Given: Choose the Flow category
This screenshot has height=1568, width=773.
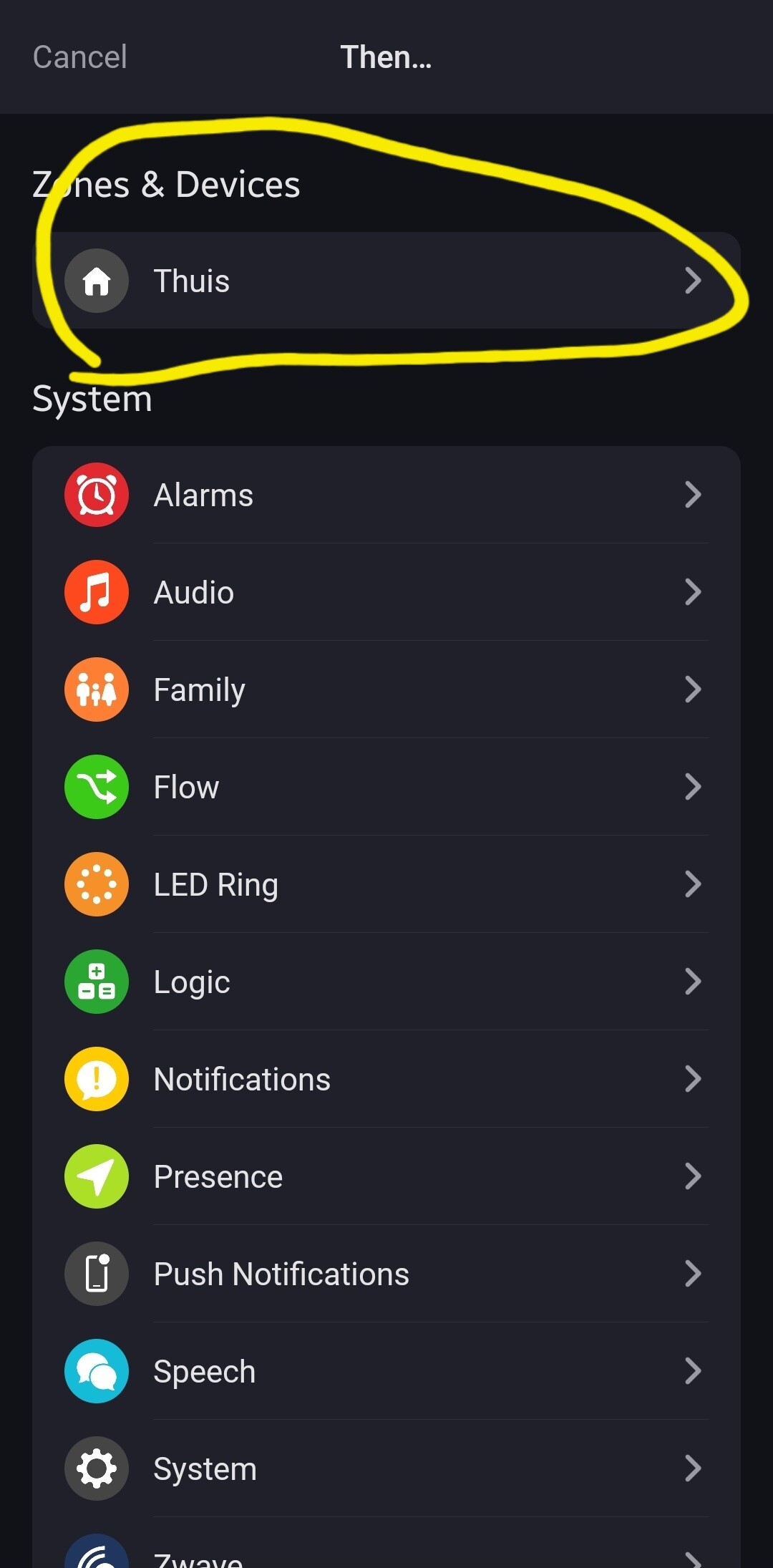Looking at the screenshot, I should [386, 787].
